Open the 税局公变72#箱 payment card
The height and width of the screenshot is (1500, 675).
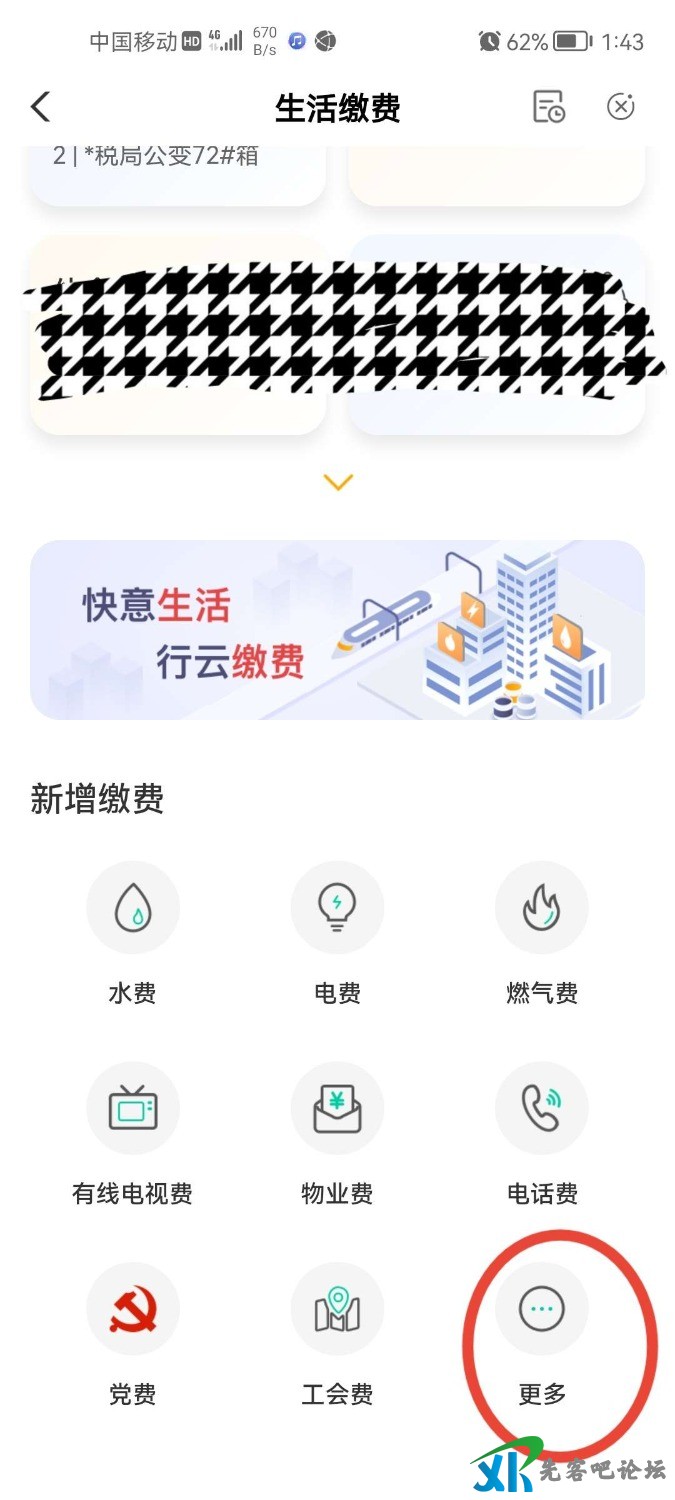177,172
